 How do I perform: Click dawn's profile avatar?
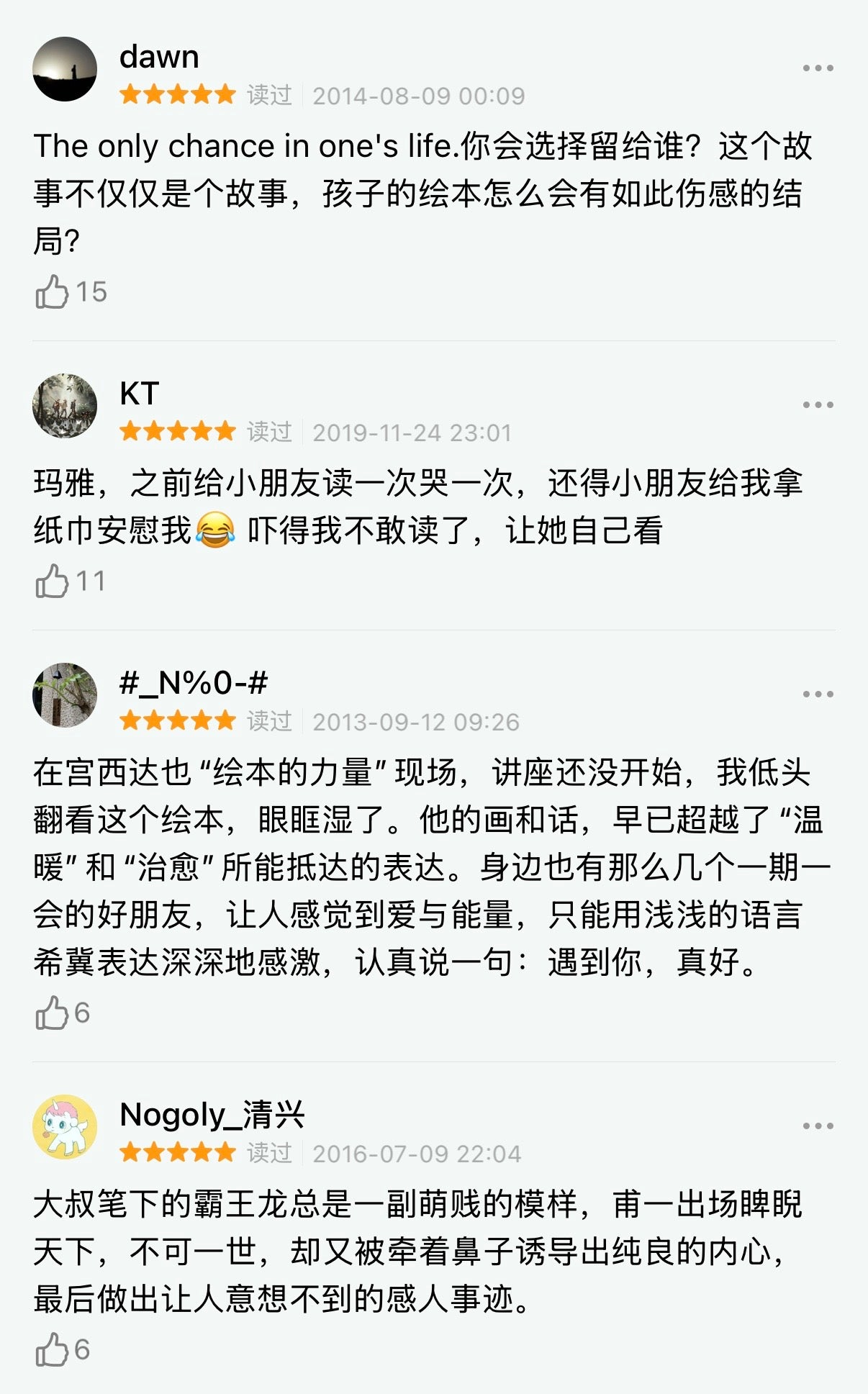[65, 68]
